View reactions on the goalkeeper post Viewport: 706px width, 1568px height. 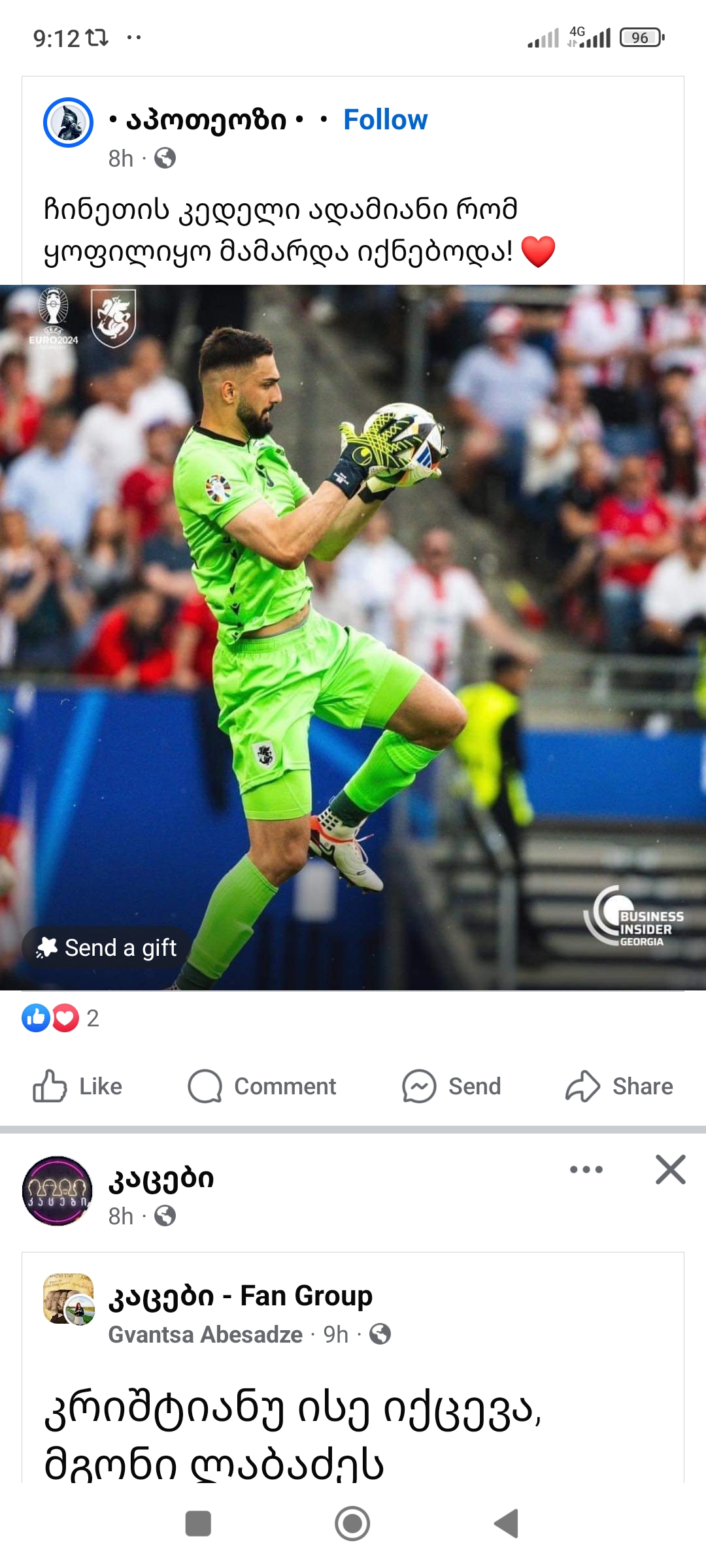tap(60, 1018)
